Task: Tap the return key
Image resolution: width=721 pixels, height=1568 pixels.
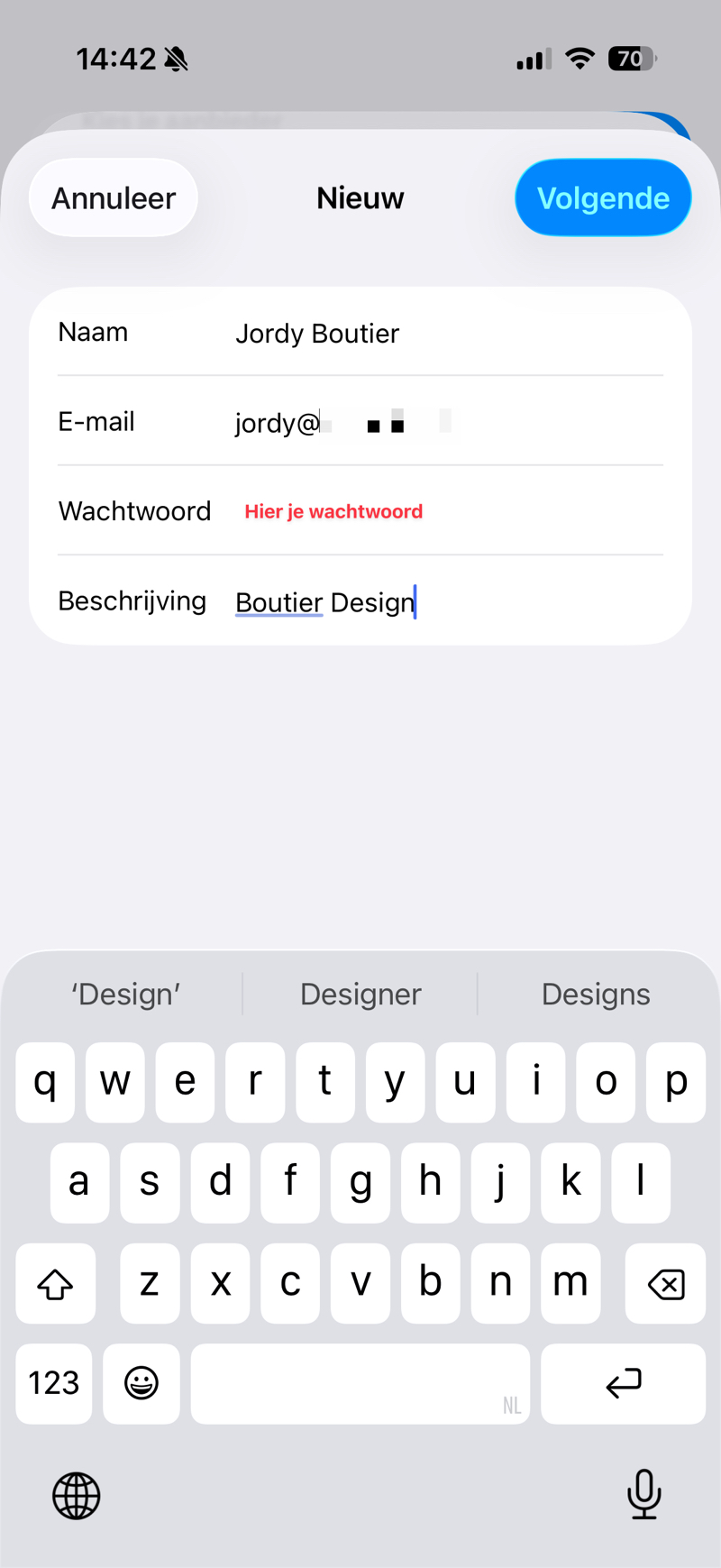Action: pyautogui.click(x=623, y=1383)
